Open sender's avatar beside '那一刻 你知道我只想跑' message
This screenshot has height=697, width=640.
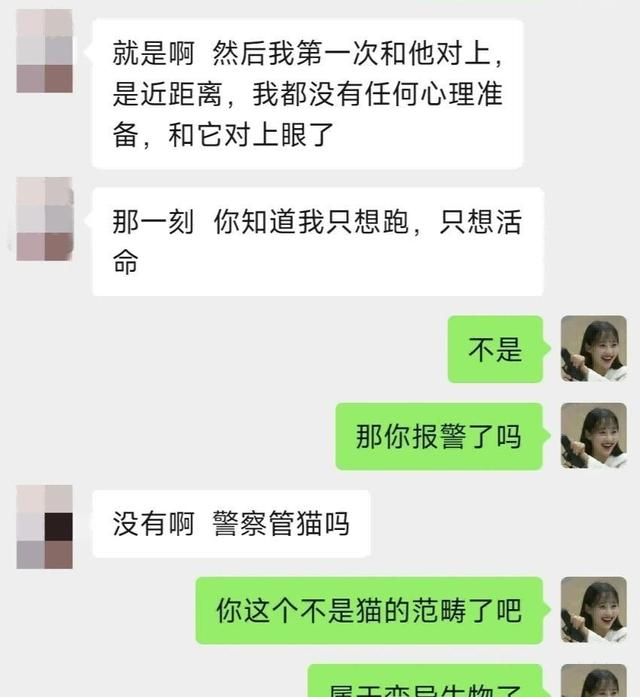(44, 219)
